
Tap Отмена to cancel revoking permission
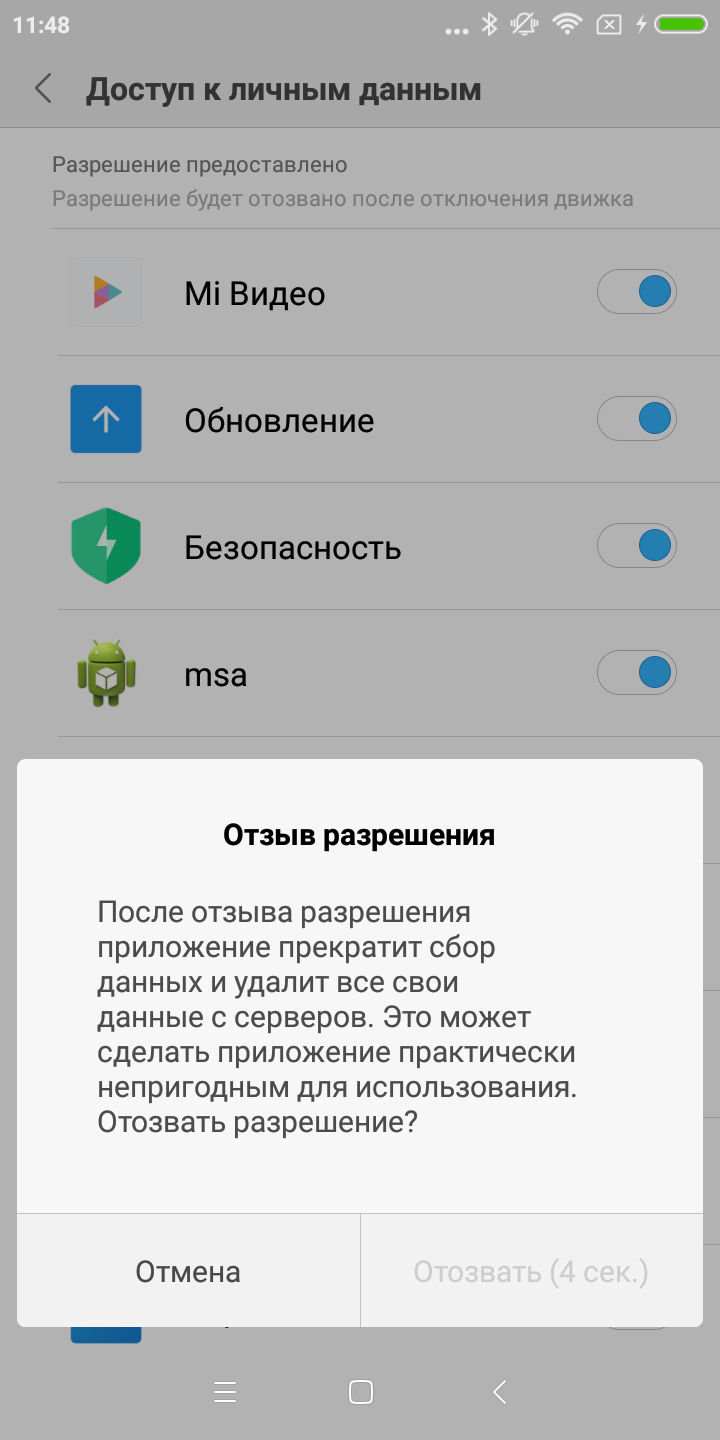point(188,1271)
